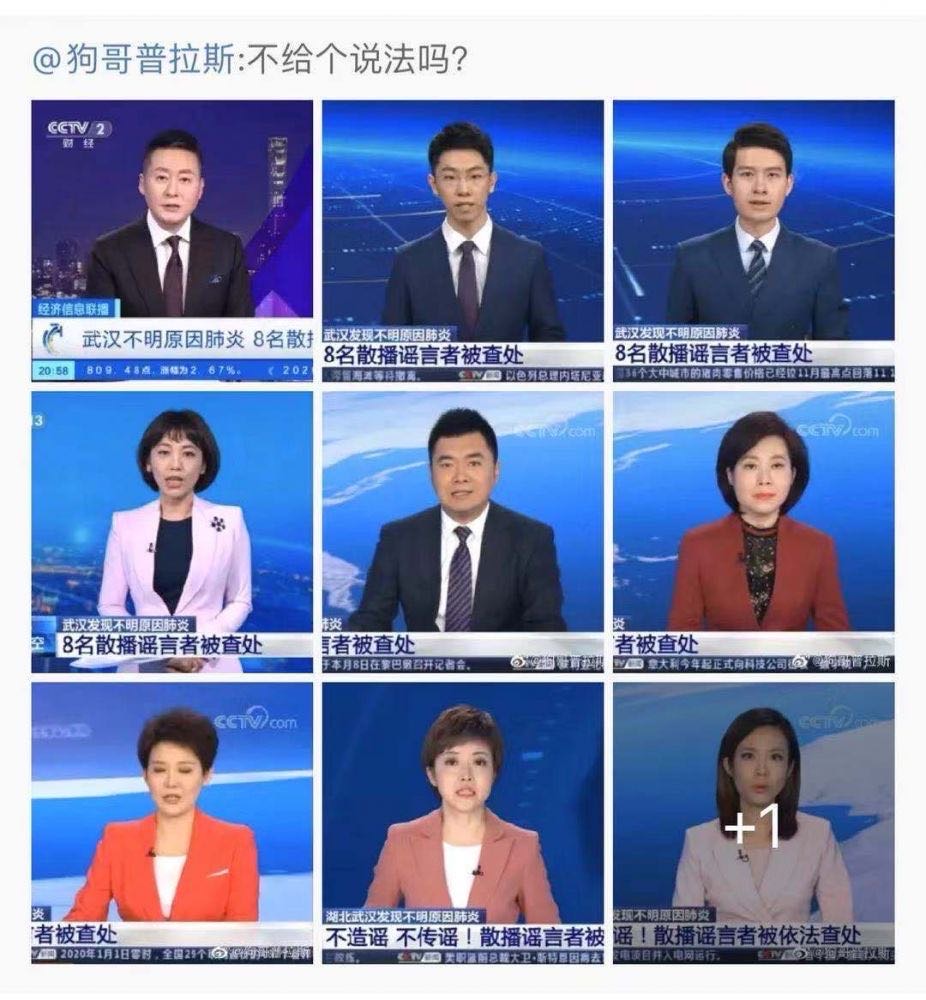Image resolution: width=926 pixels, height=1000 pixels.
Task: Open the tile showing anchor in red jacket
Action: click(753, 531)
